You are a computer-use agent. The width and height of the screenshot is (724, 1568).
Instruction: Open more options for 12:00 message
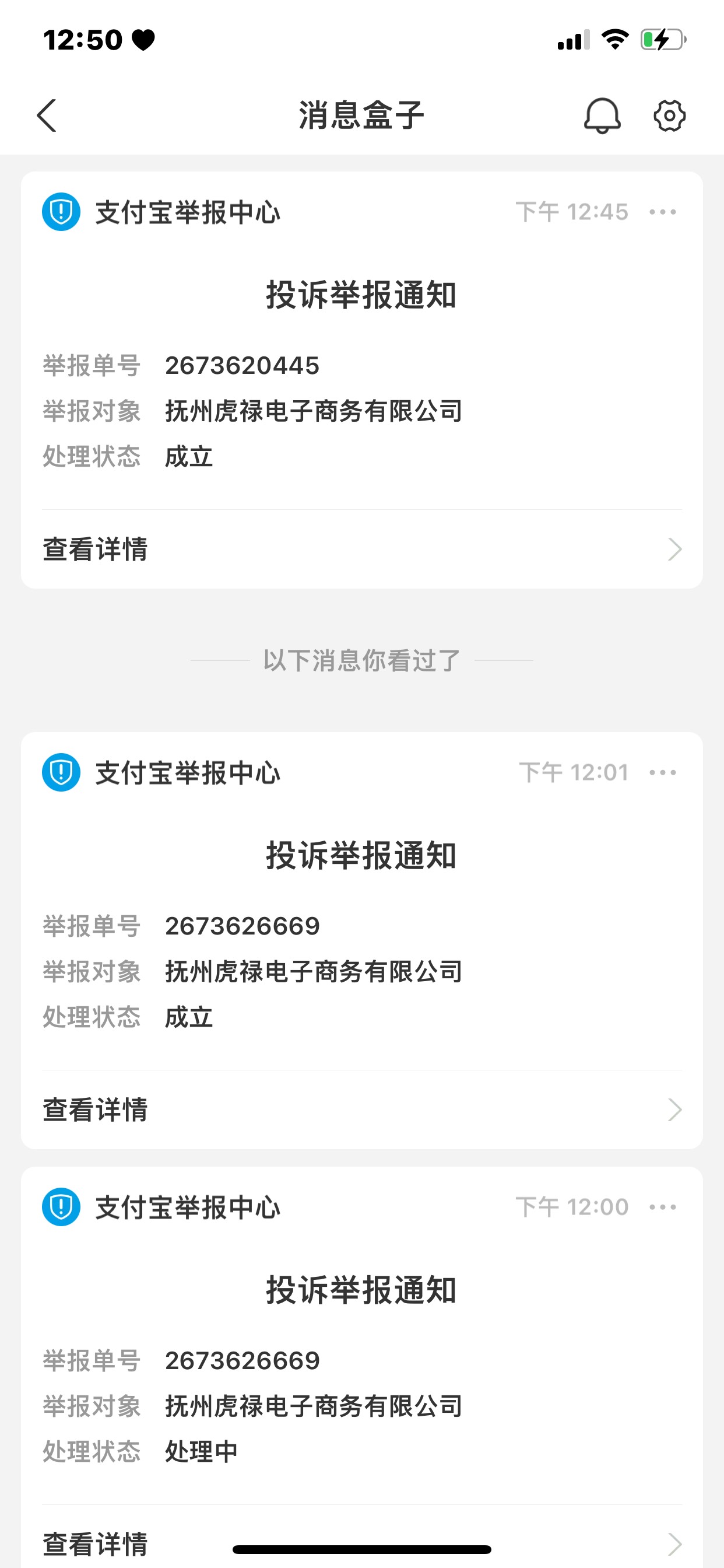663,1206
